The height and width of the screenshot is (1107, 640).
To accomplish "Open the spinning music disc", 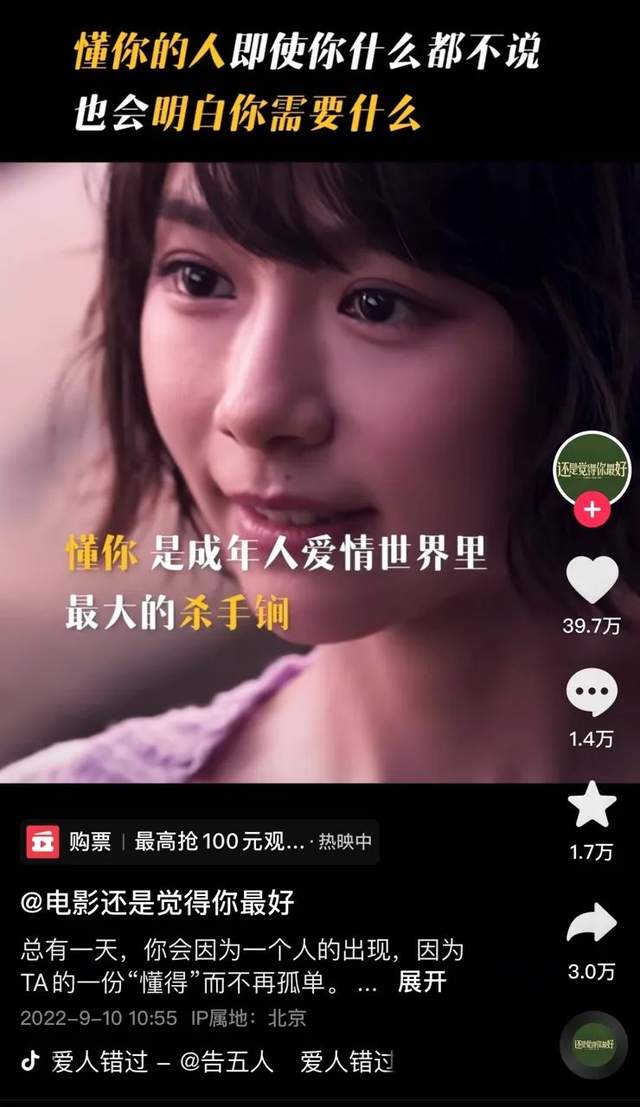I will pyautogui.click(x=591, y=1047).
